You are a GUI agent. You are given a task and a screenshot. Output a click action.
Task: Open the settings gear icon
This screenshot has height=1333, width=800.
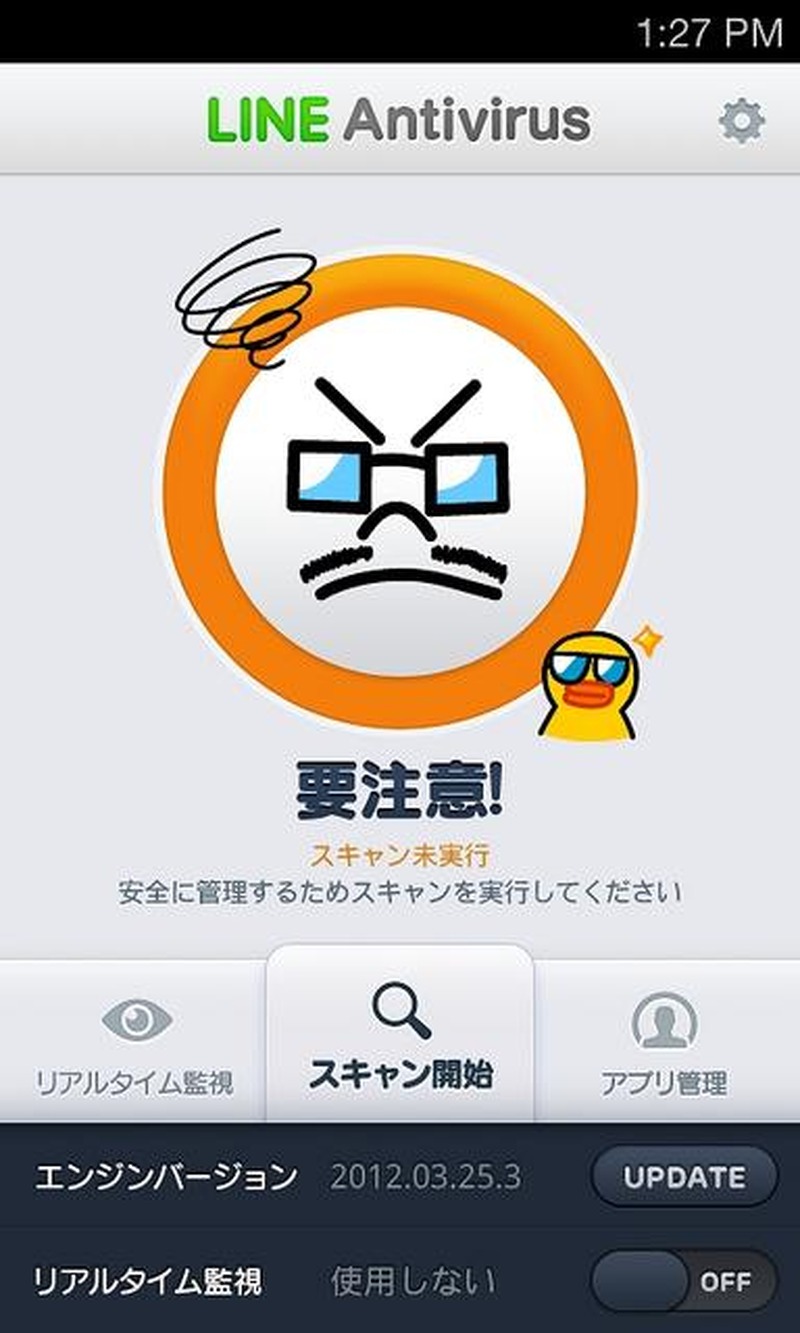click(741, 122)
